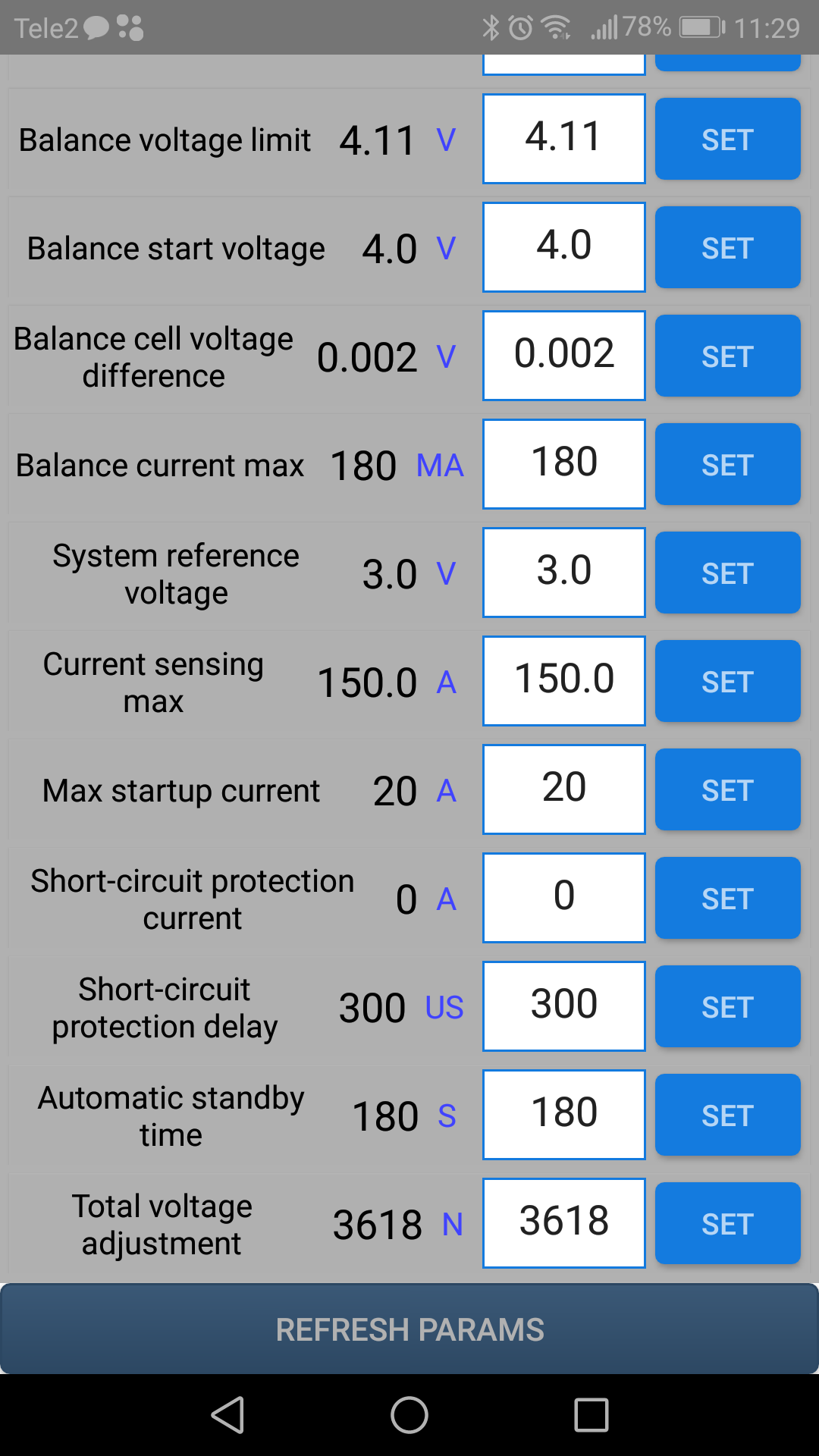Tap SET for System reference voltage
This screenshot has height=1456, width=819.
tap(727, 573)
